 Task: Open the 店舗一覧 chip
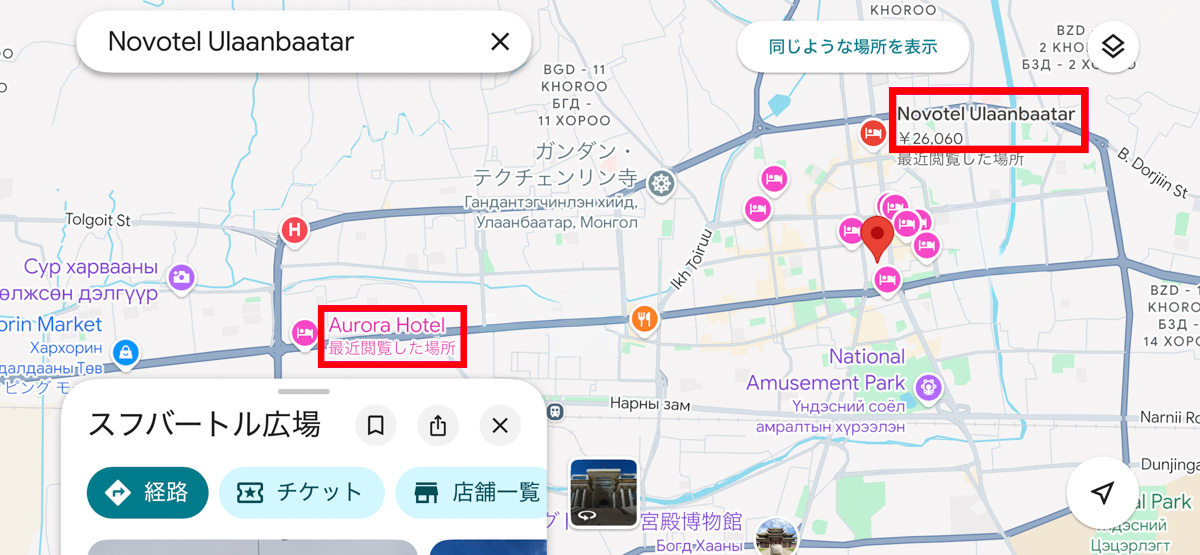click(x=472, y=492)
